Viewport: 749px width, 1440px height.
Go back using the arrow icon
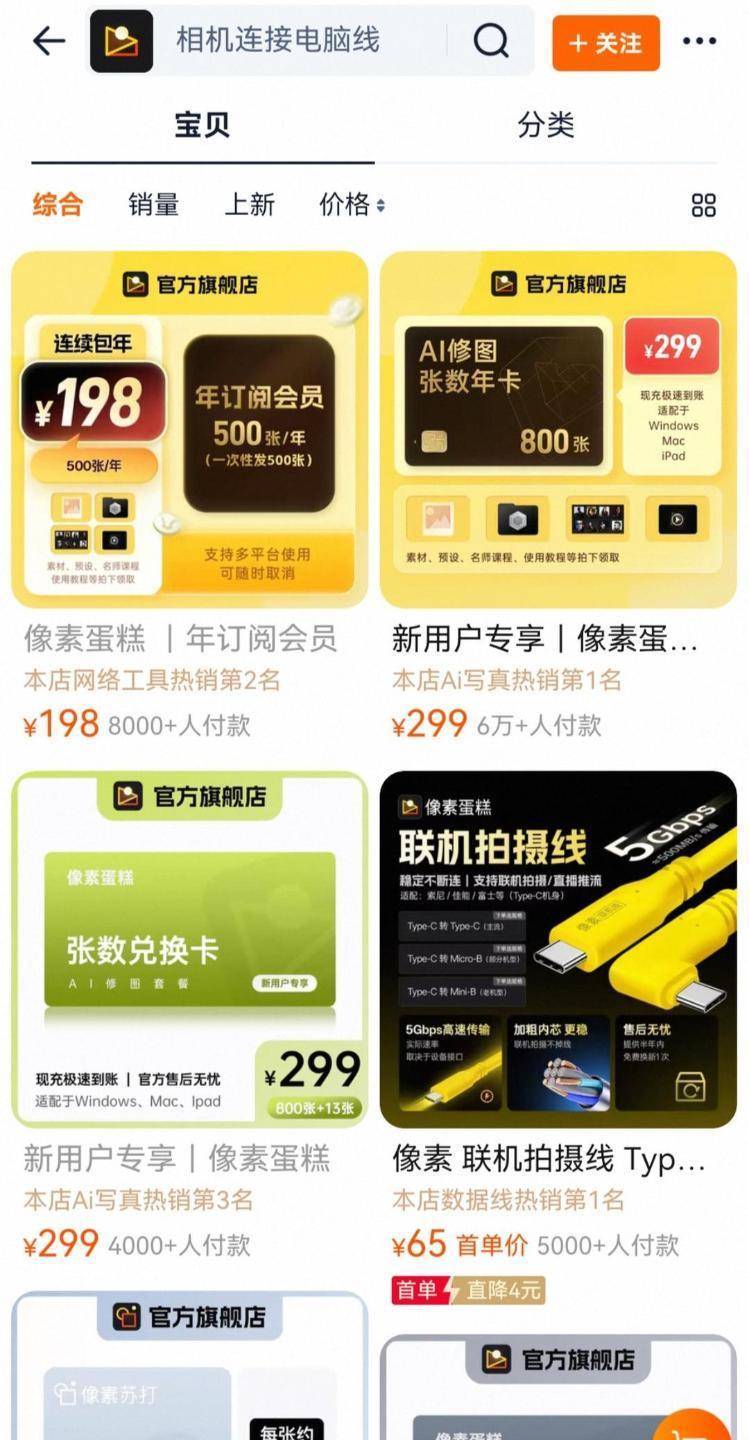(x=48, y=41)
